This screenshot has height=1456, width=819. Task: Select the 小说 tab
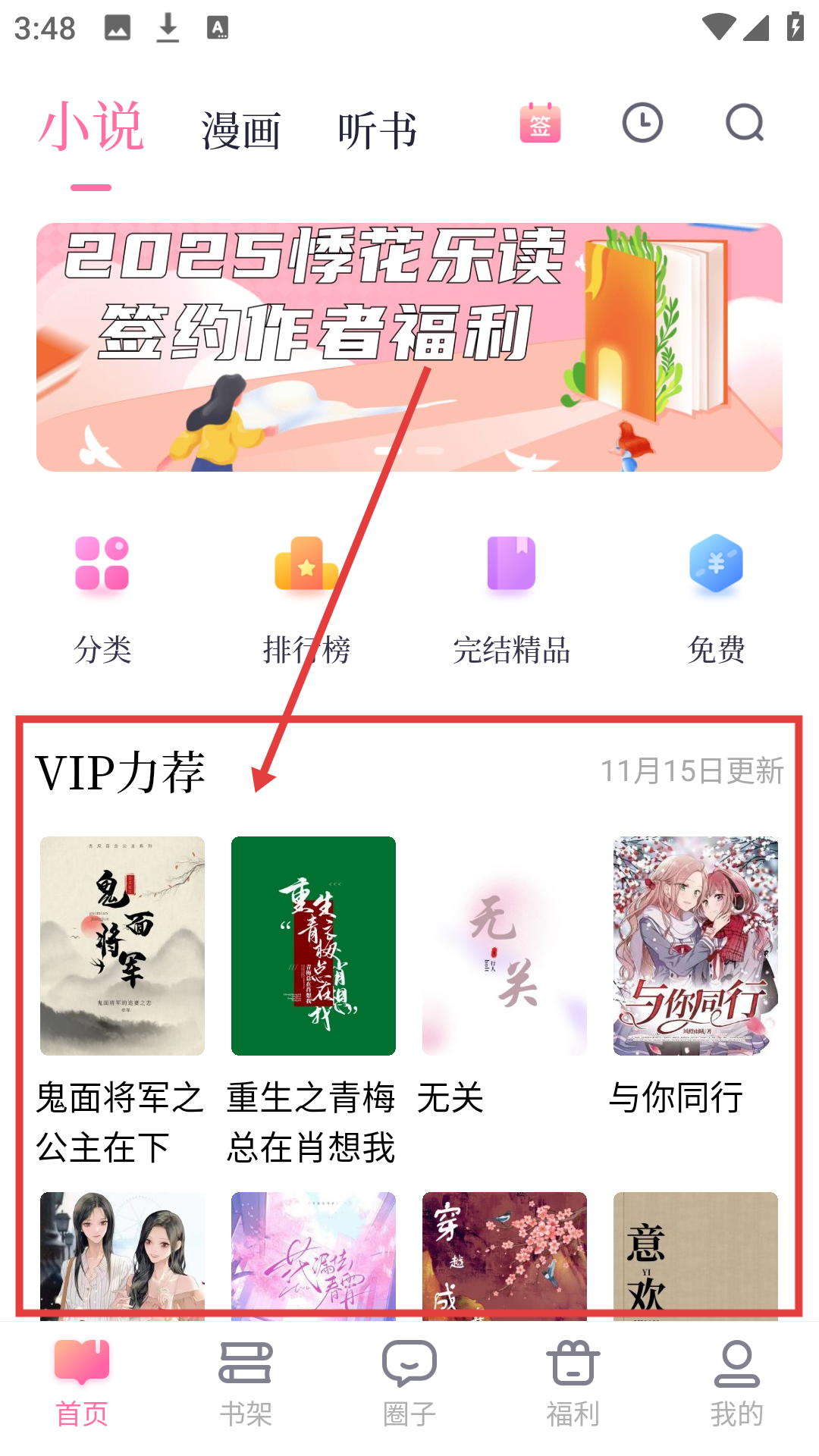pyautogui.click(x=91, y=127)
